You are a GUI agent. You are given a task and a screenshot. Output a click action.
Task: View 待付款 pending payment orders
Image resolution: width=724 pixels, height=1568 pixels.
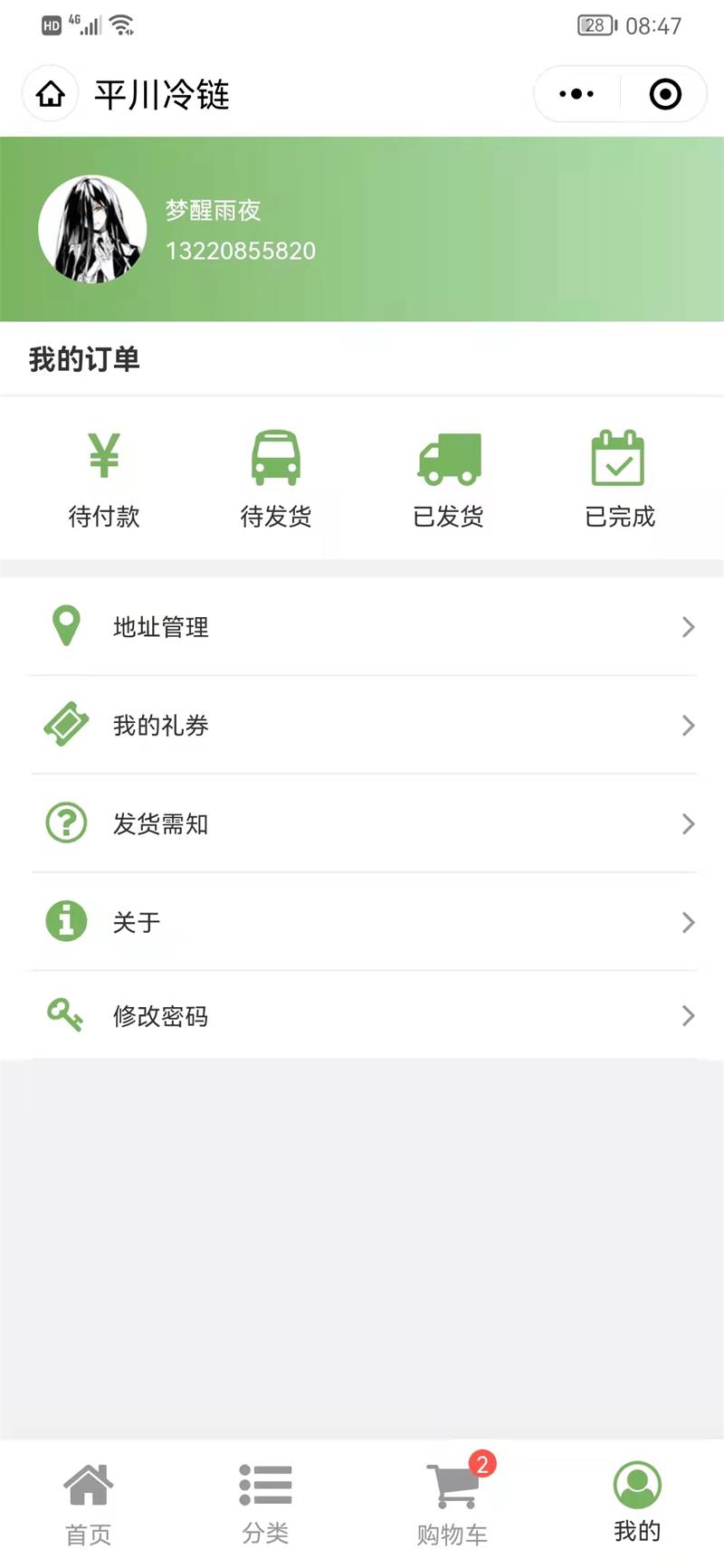coord(104,479)
